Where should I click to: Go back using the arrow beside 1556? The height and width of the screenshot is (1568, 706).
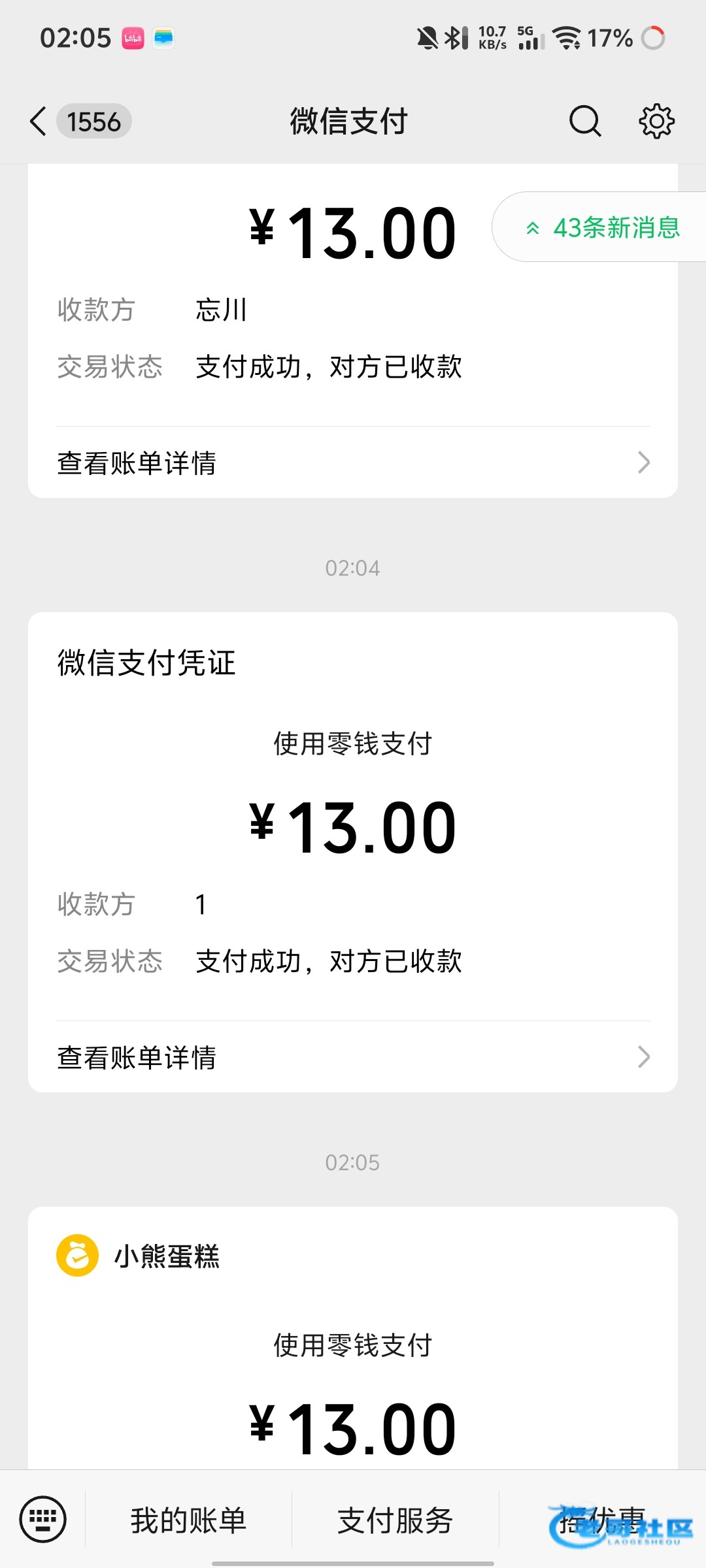pyautogui.click(x=39, y=122)
